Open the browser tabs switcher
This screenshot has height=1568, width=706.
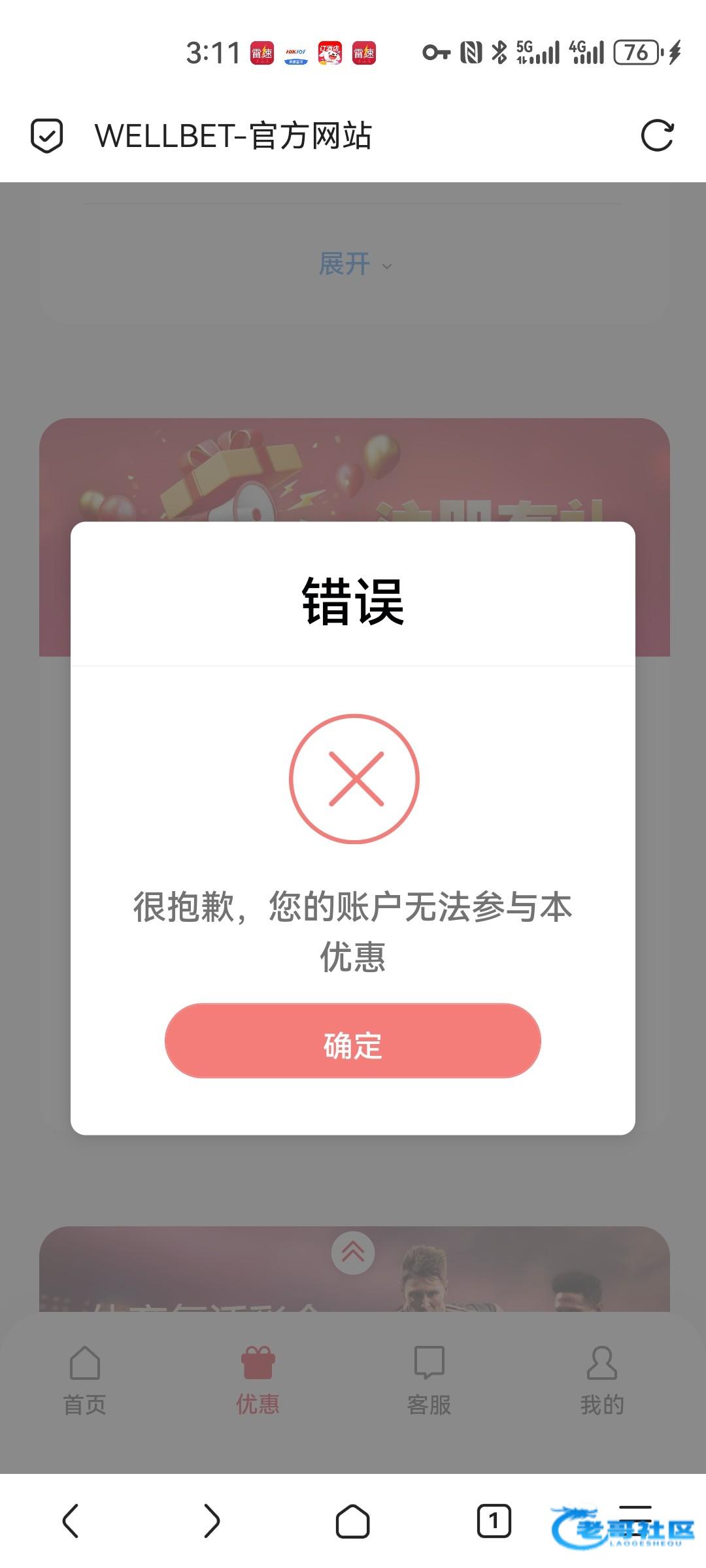494,1521
